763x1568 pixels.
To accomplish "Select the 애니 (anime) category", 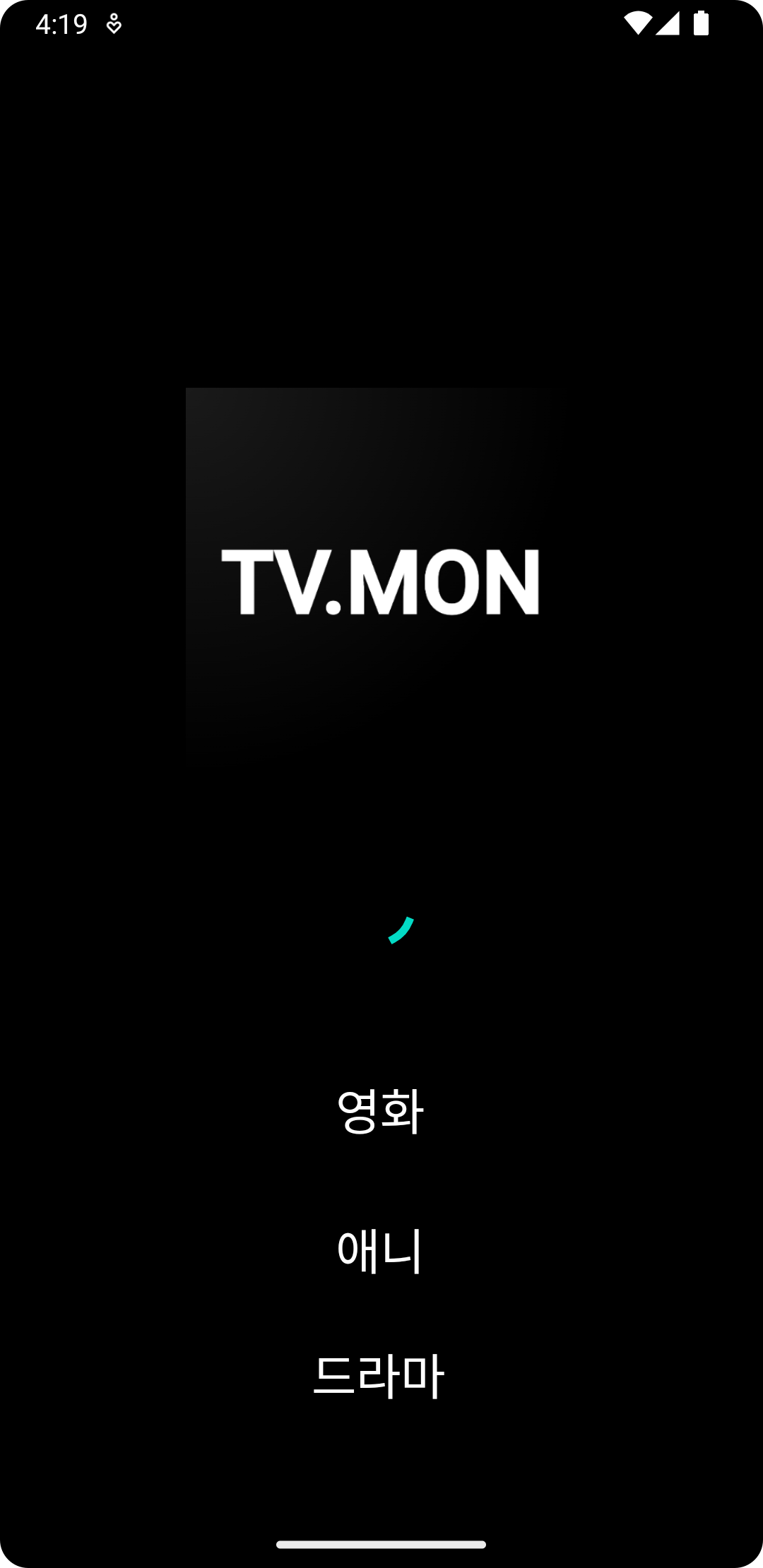I will click(x=380, y=1250).
